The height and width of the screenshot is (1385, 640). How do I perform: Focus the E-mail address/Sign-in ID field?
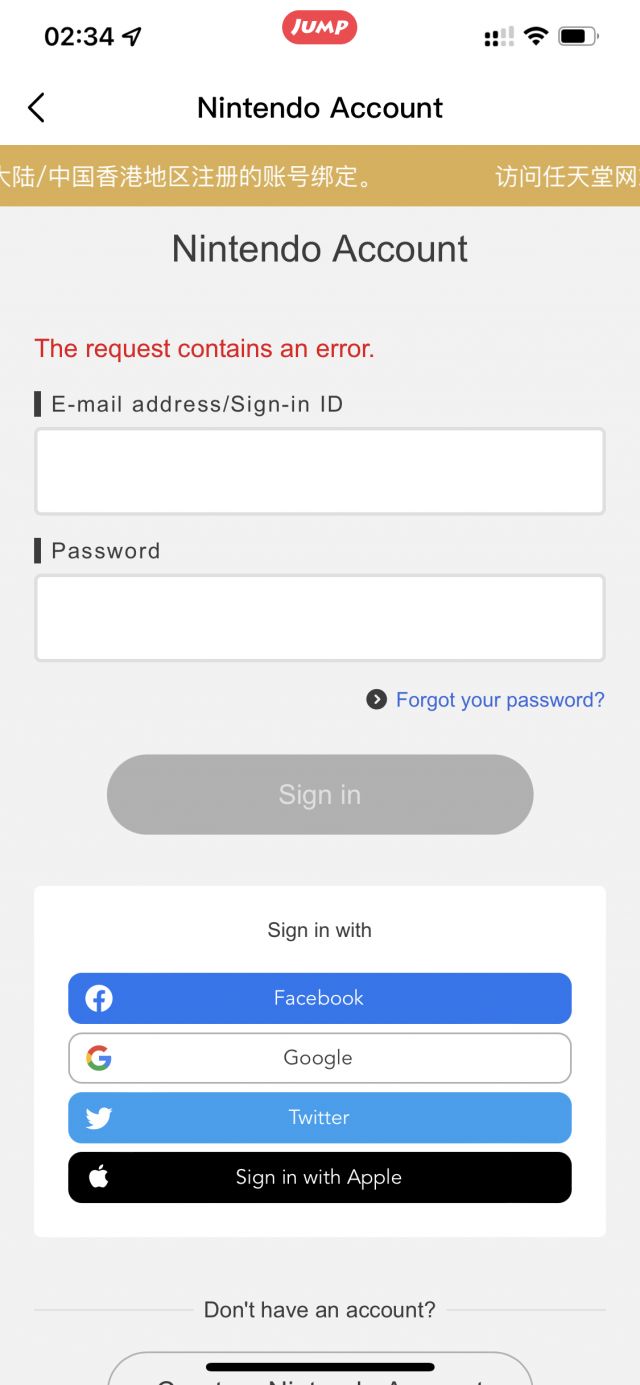[x=320, y=471]
